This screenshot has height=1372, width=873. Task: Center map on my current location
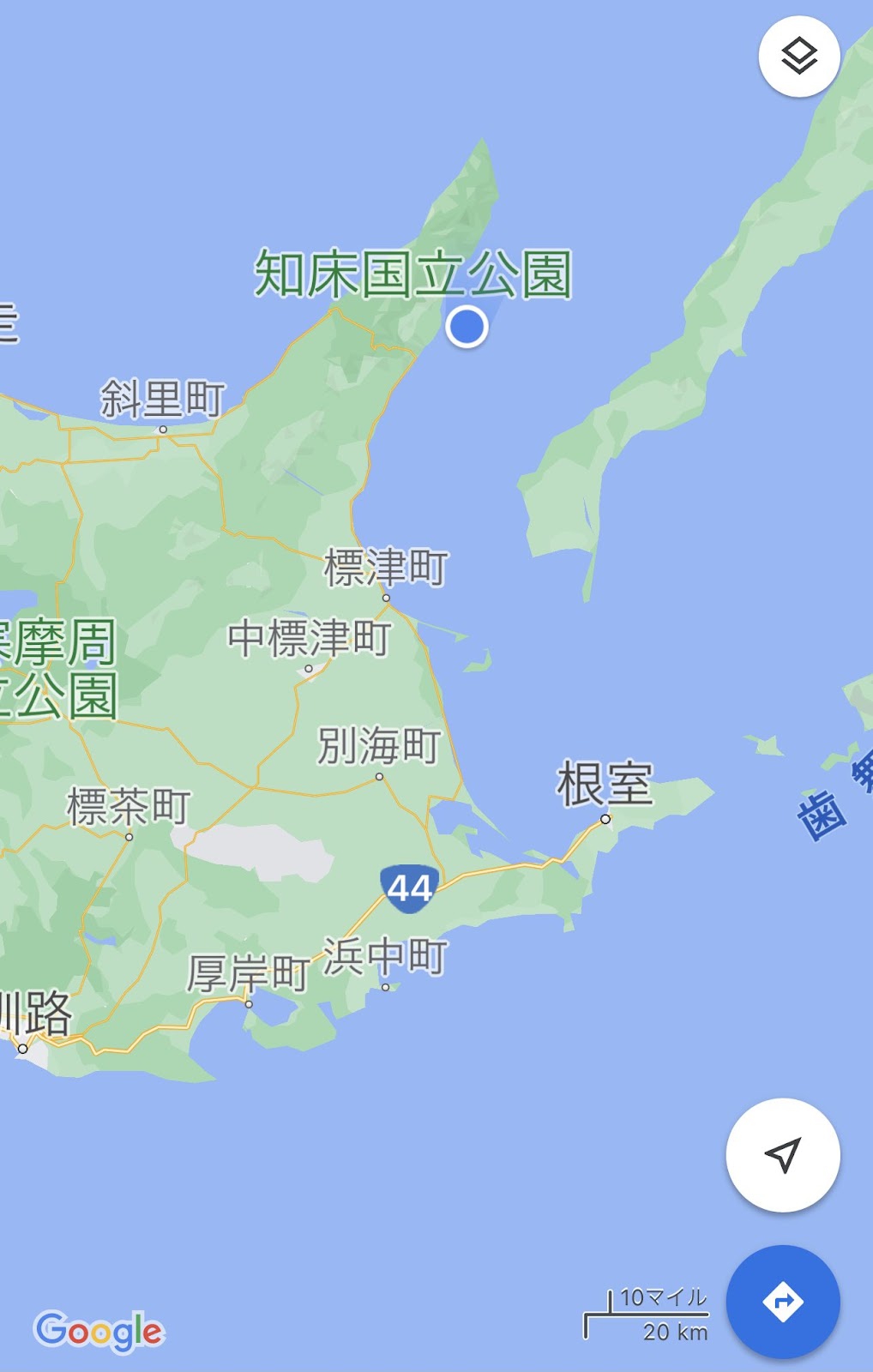click(x=782, y=1154)
